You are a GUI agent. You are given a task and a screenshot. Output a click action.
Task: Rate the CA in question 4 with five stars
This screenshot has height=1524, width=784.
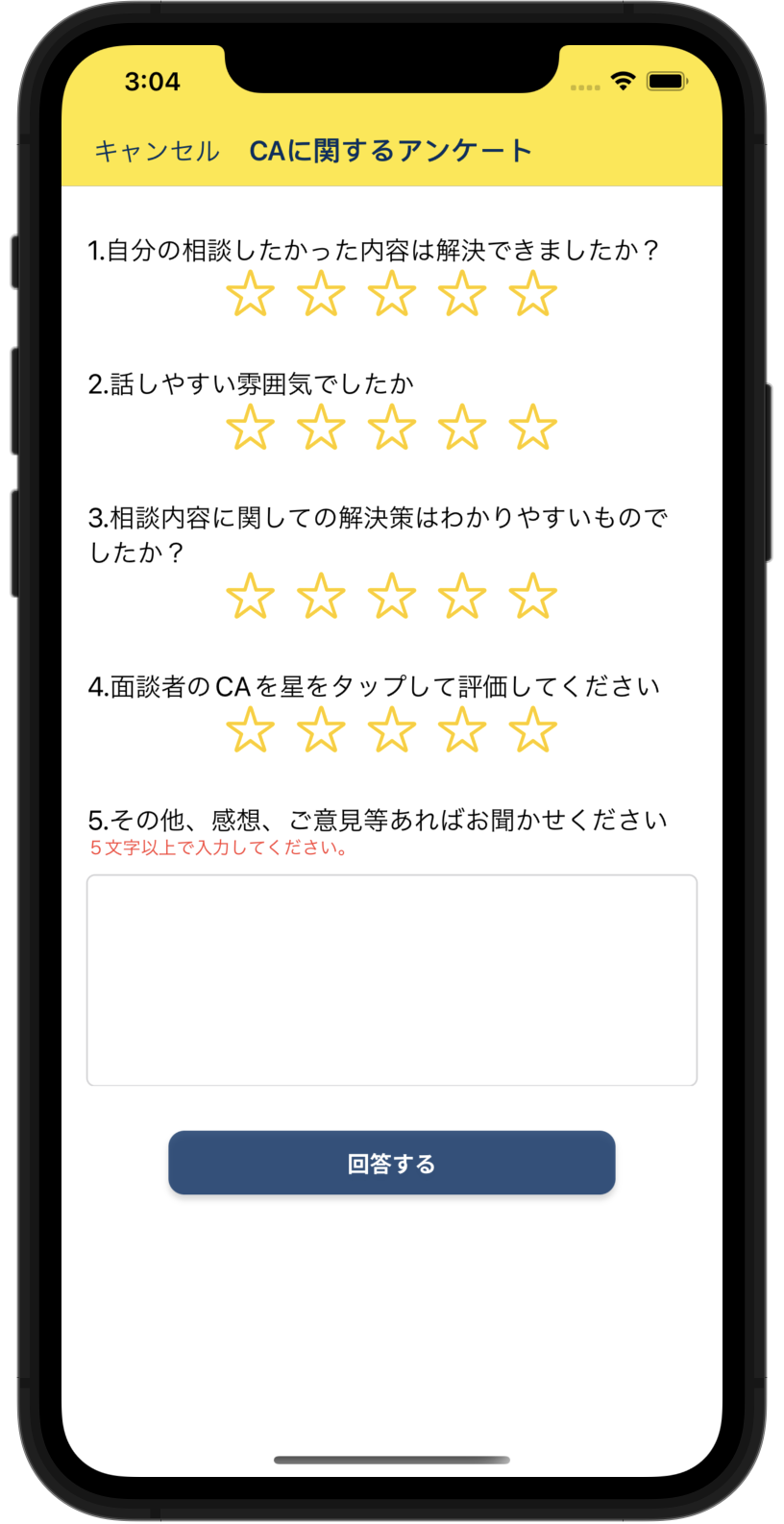pos(533,729)
